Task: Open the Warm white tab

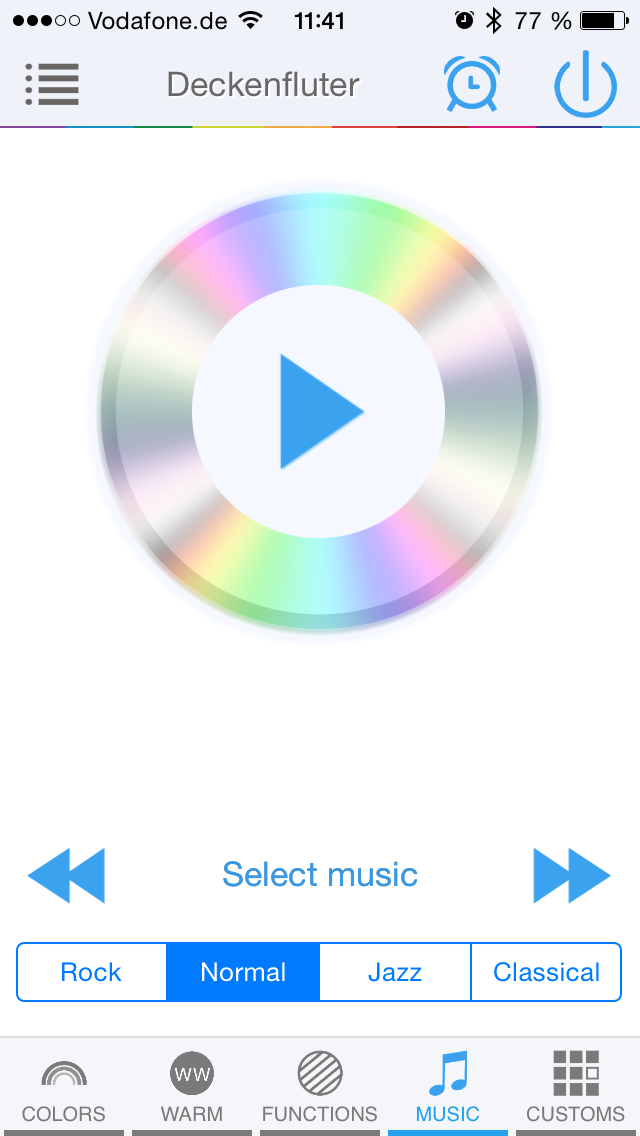Action: tap(191, 1088)
